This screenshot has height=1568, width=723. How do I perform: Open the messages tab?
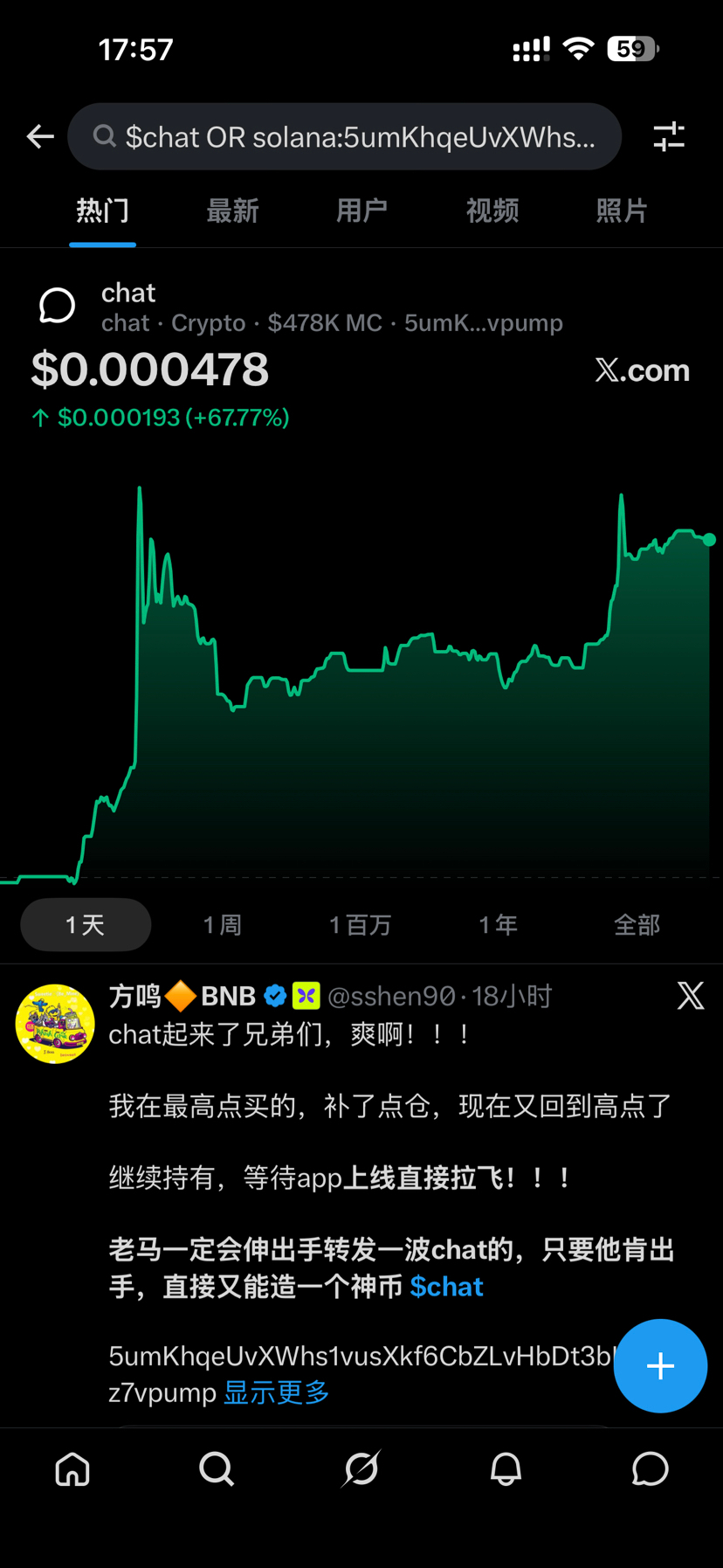click(651, 1469)
